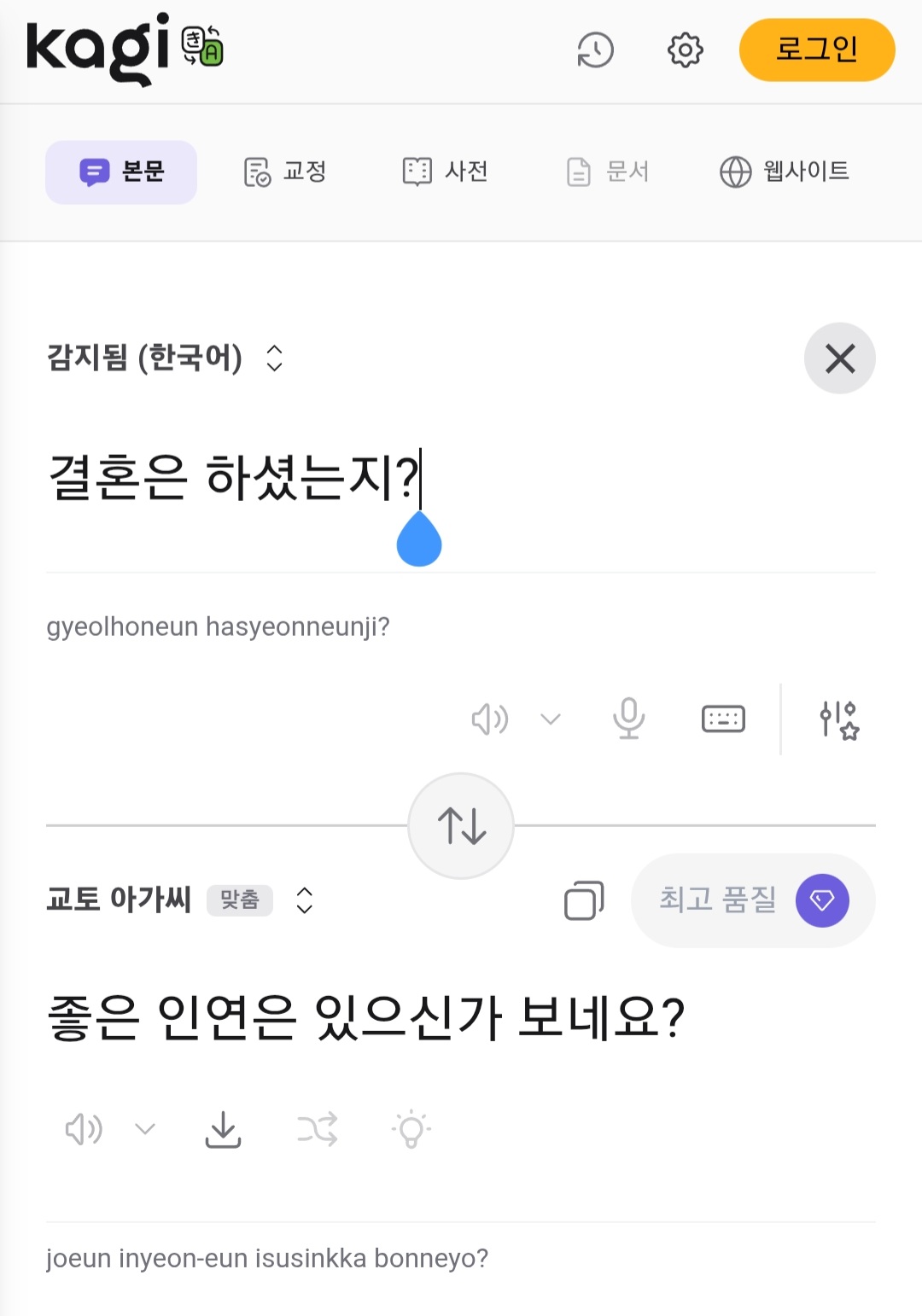Open the translation history icon

point(595,50)
